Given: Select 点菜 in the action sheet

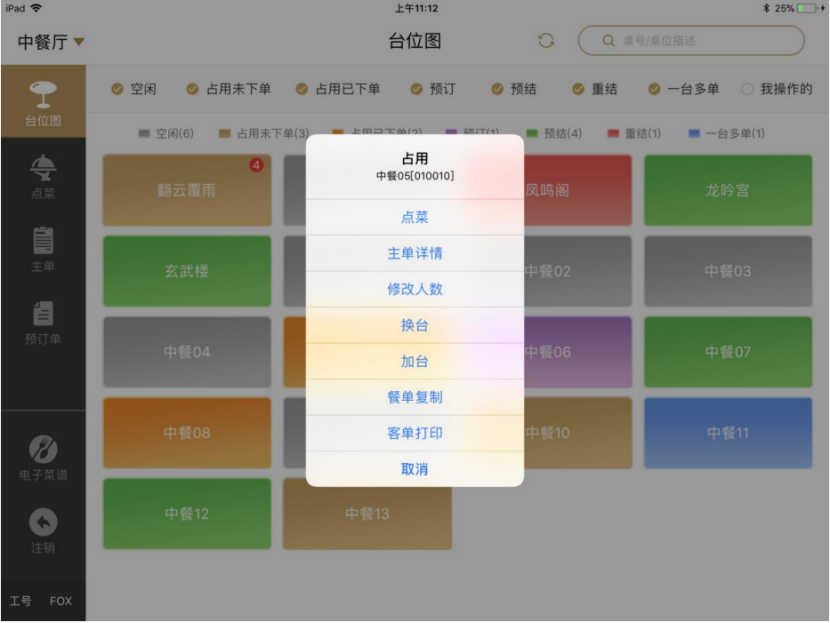Looking at the screenshot, I should pyautogui.click(x=414, y=217).
